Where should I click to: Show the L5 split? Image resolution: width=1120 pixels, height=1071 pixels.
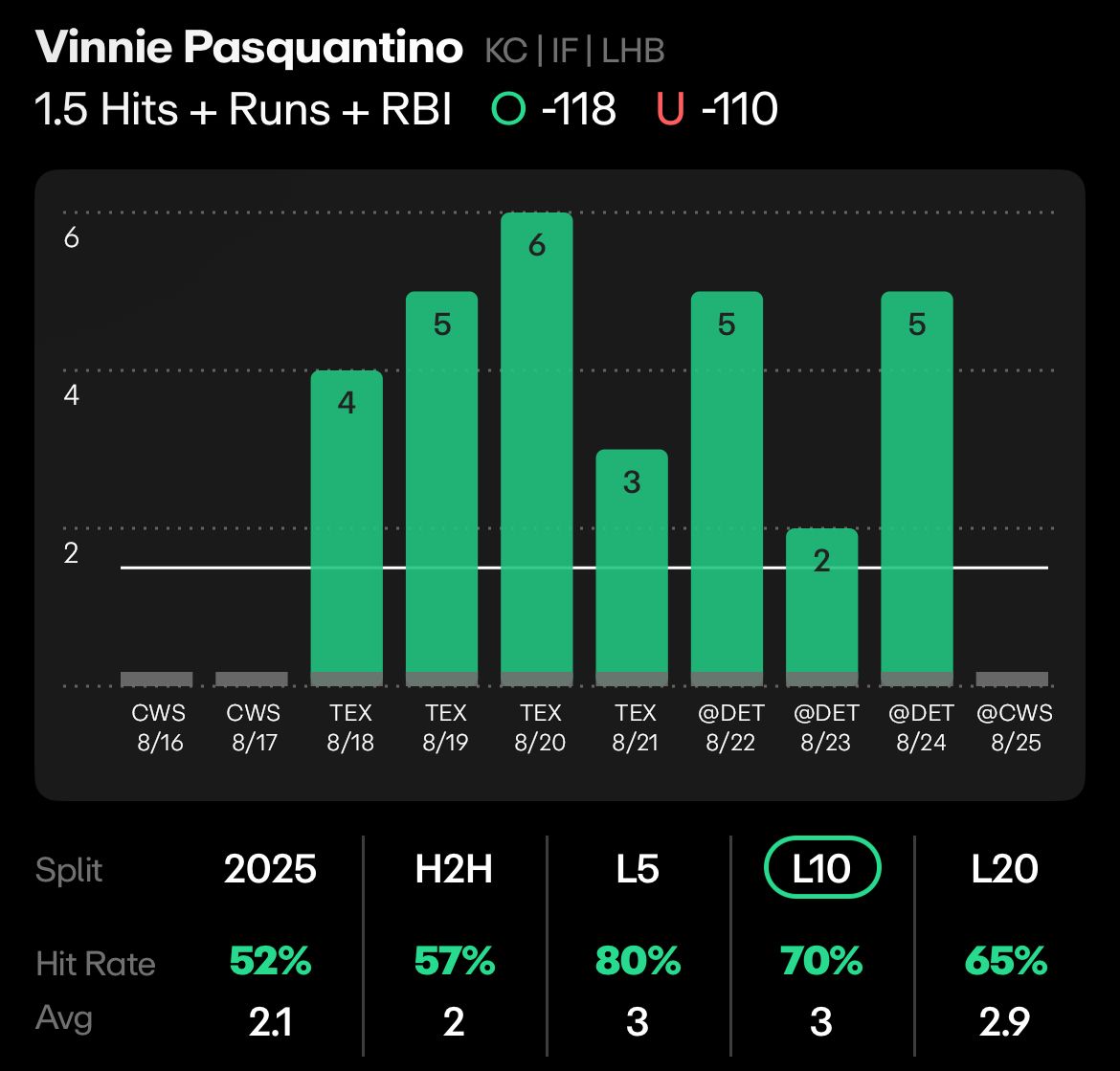point(638,869)
